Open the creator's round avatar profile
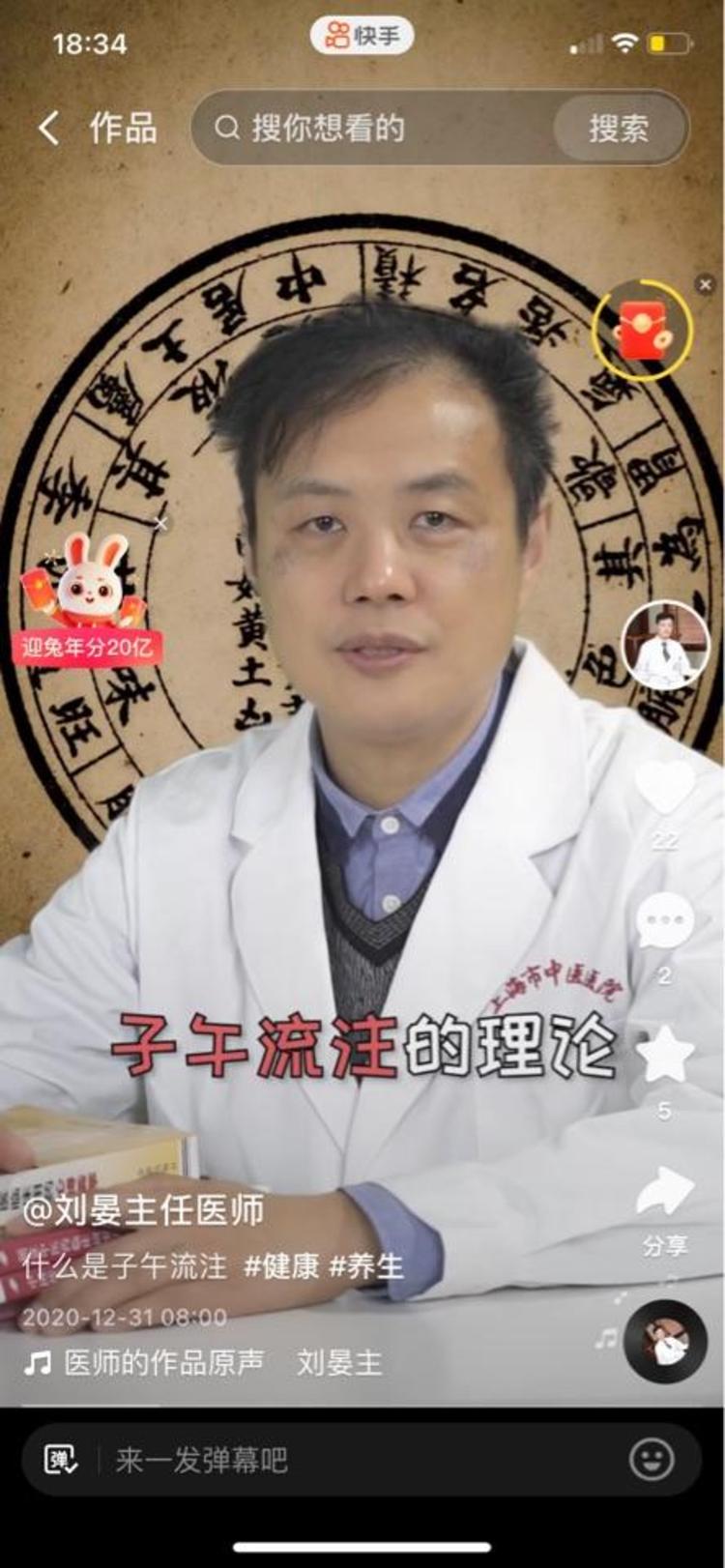Image resolution: width=725 pixels, height=1568 pixels. [x=665, y=646]
